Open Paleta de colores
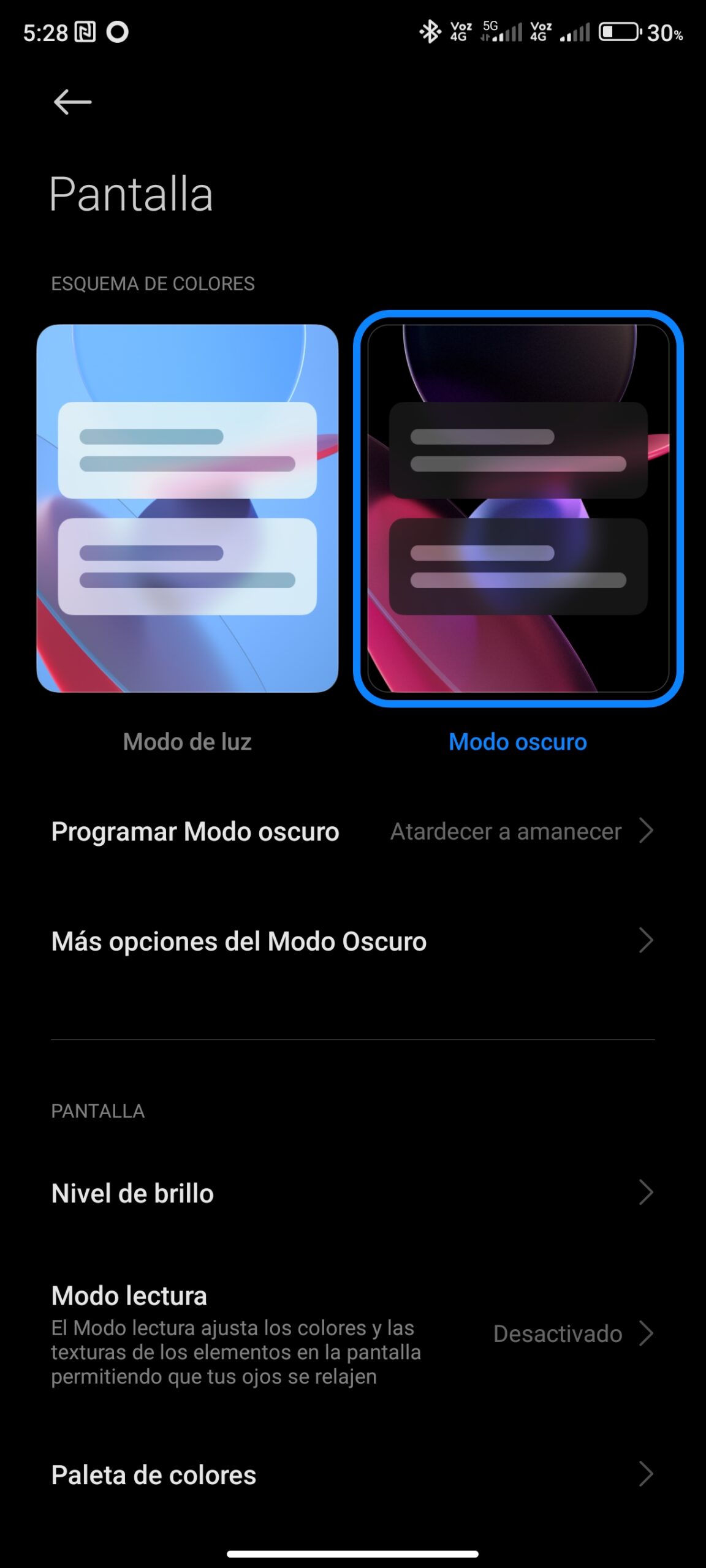The height and width of the screenshot is (1568, 706). click(x=352, y=1475)
